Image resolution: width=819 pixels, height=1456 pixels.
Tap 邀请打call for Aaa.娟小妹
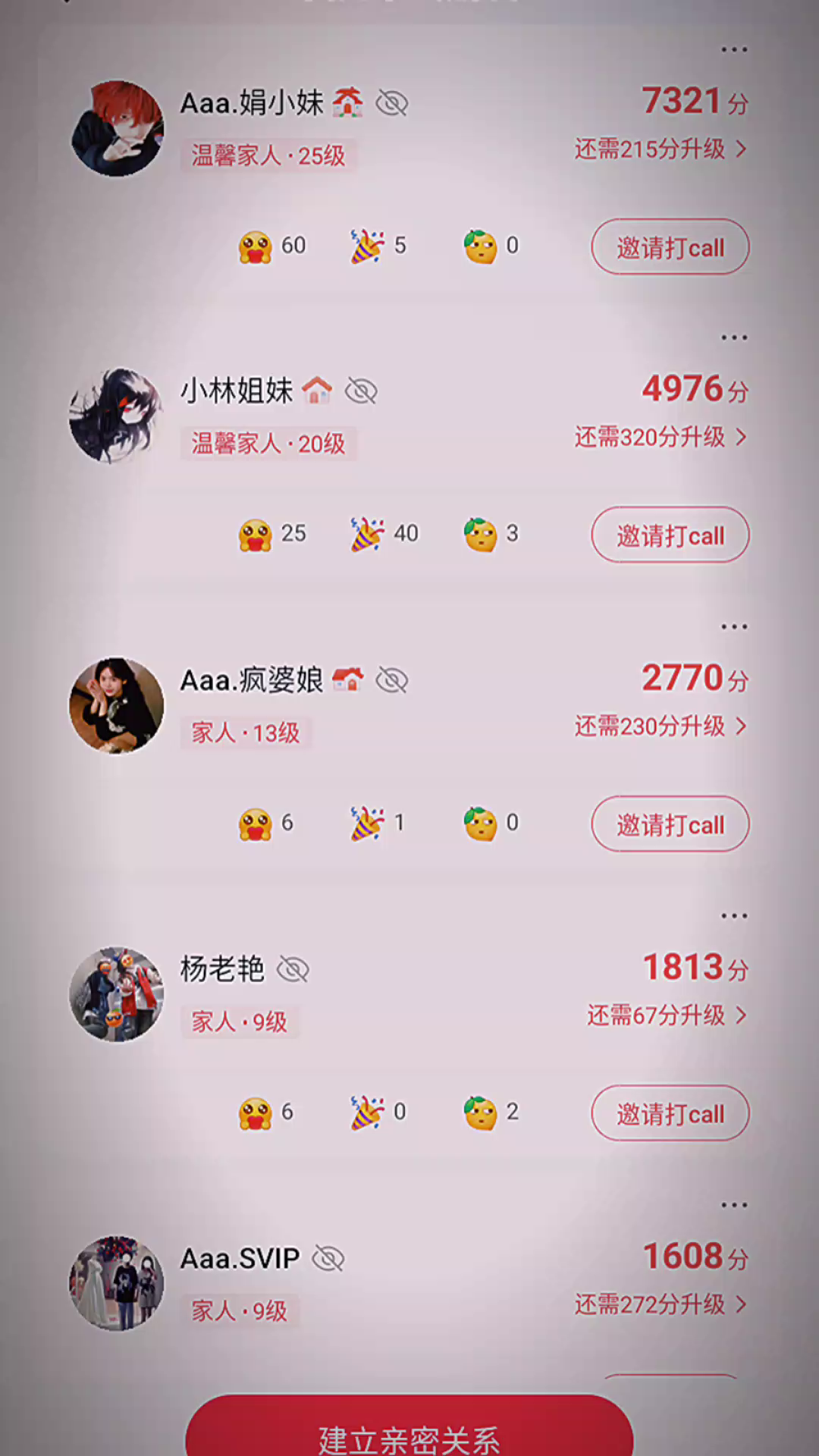click(670, 247)
